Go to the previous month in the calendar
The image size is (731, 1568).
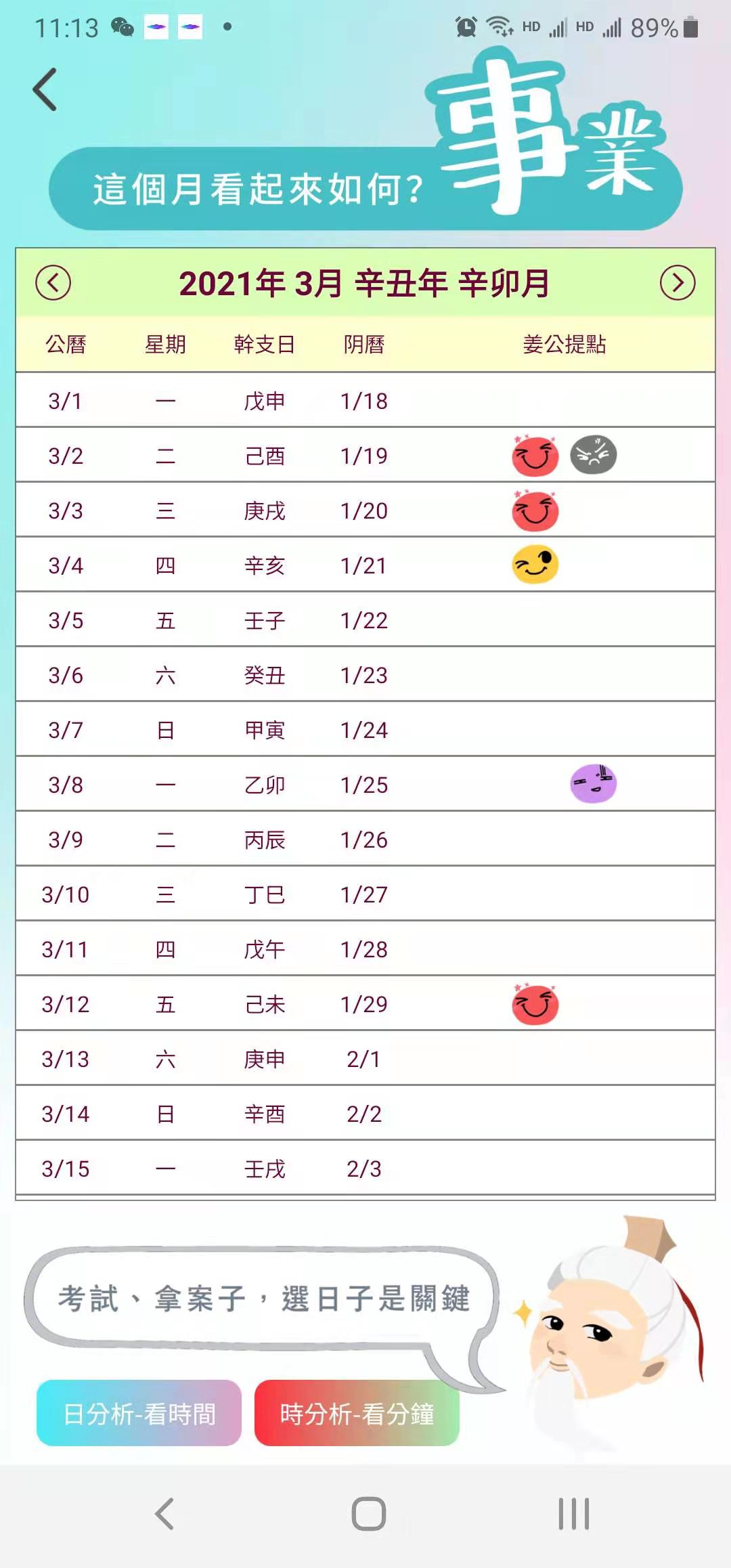(x=53, y=283)
